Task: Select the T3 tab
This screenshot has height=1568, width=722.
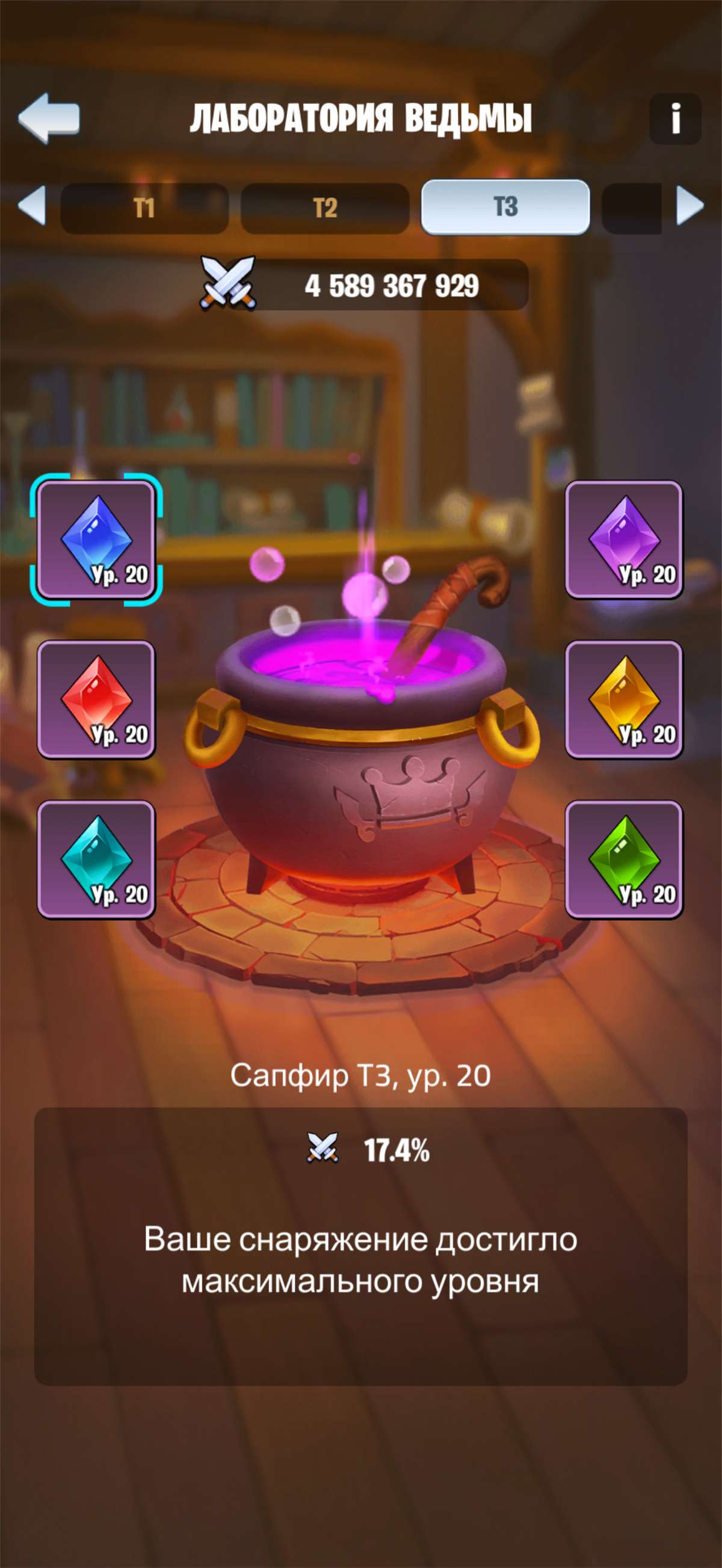Action: click(x=505, y=207)
